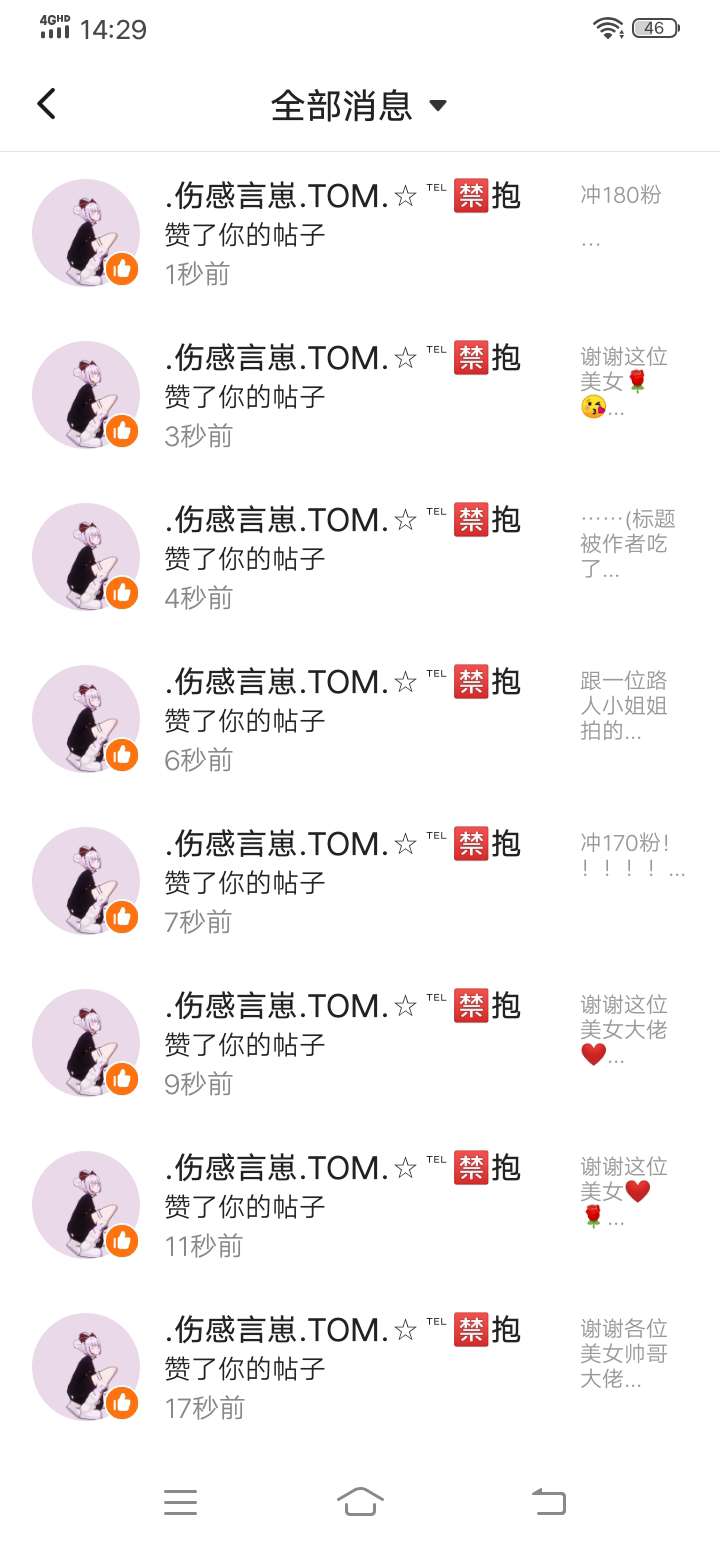This screenshot has width=720, height=1544.
Task: Open recent apps from the navigation bar
Action: coord(180,1501)
